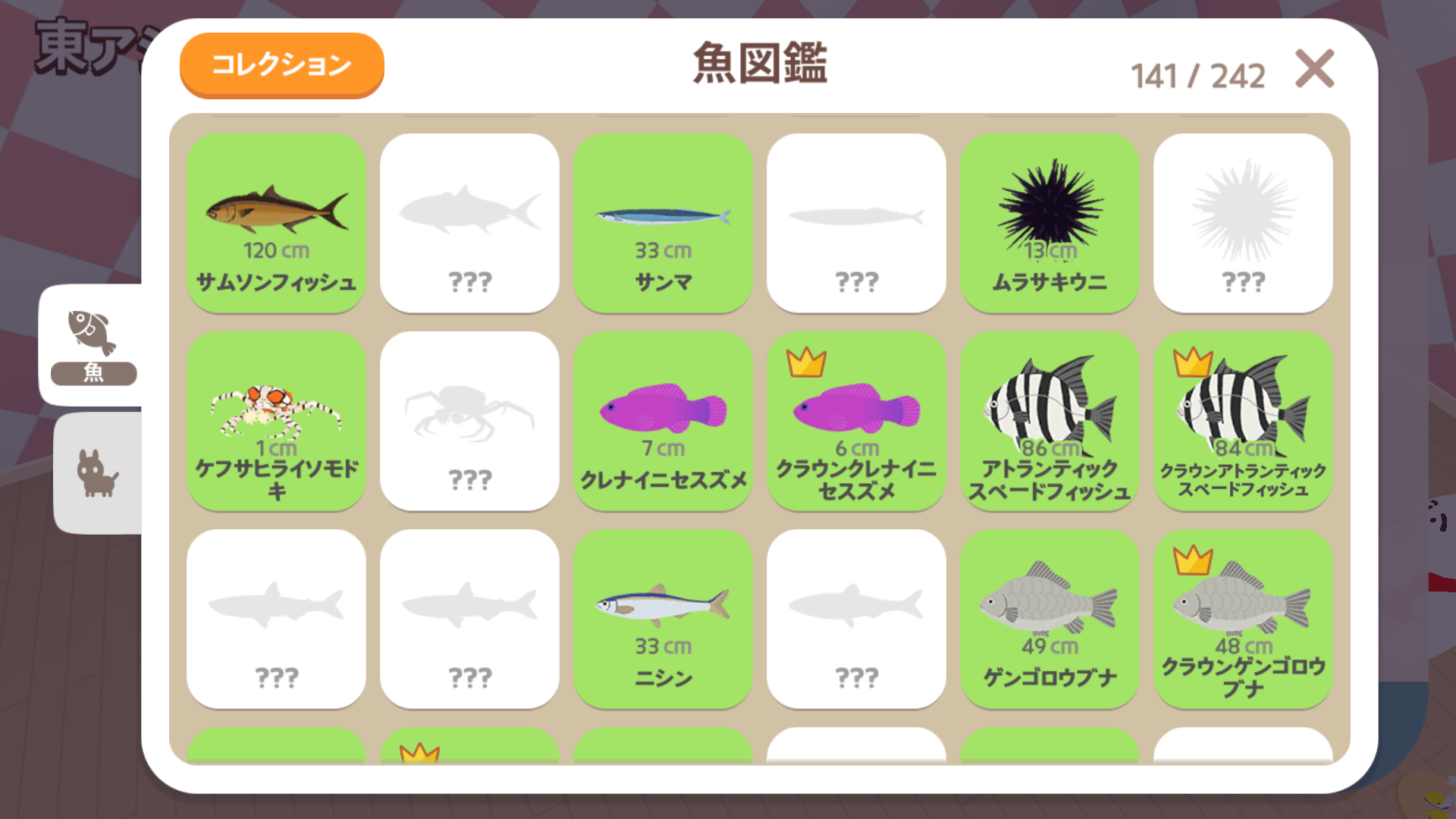Open the ケフサヒライソモドキ card
This screenshot has width=1456, height=819.
[x=276, y=421]
